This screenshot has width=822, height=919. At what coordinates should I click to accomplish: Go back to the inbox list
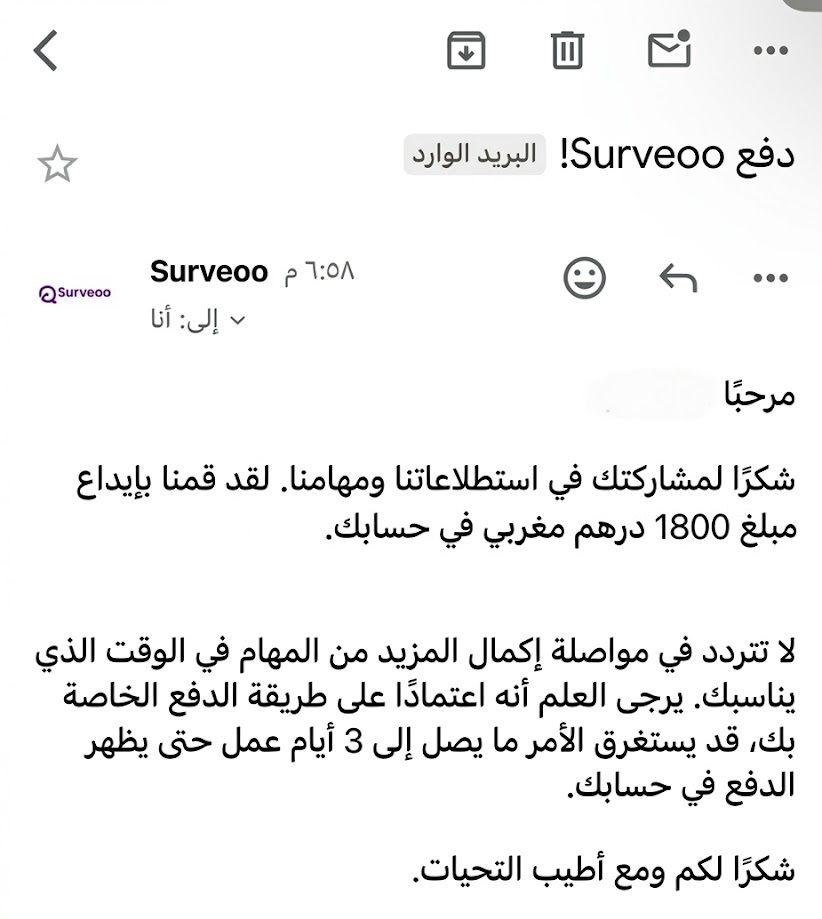point(46,50)
